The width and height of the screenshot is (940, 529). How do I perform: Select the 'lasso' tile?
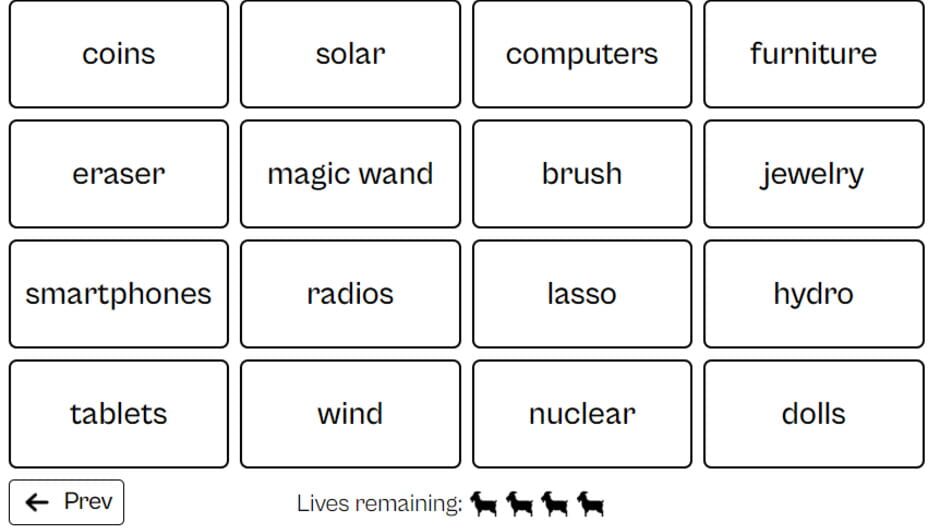click(582, 294)
